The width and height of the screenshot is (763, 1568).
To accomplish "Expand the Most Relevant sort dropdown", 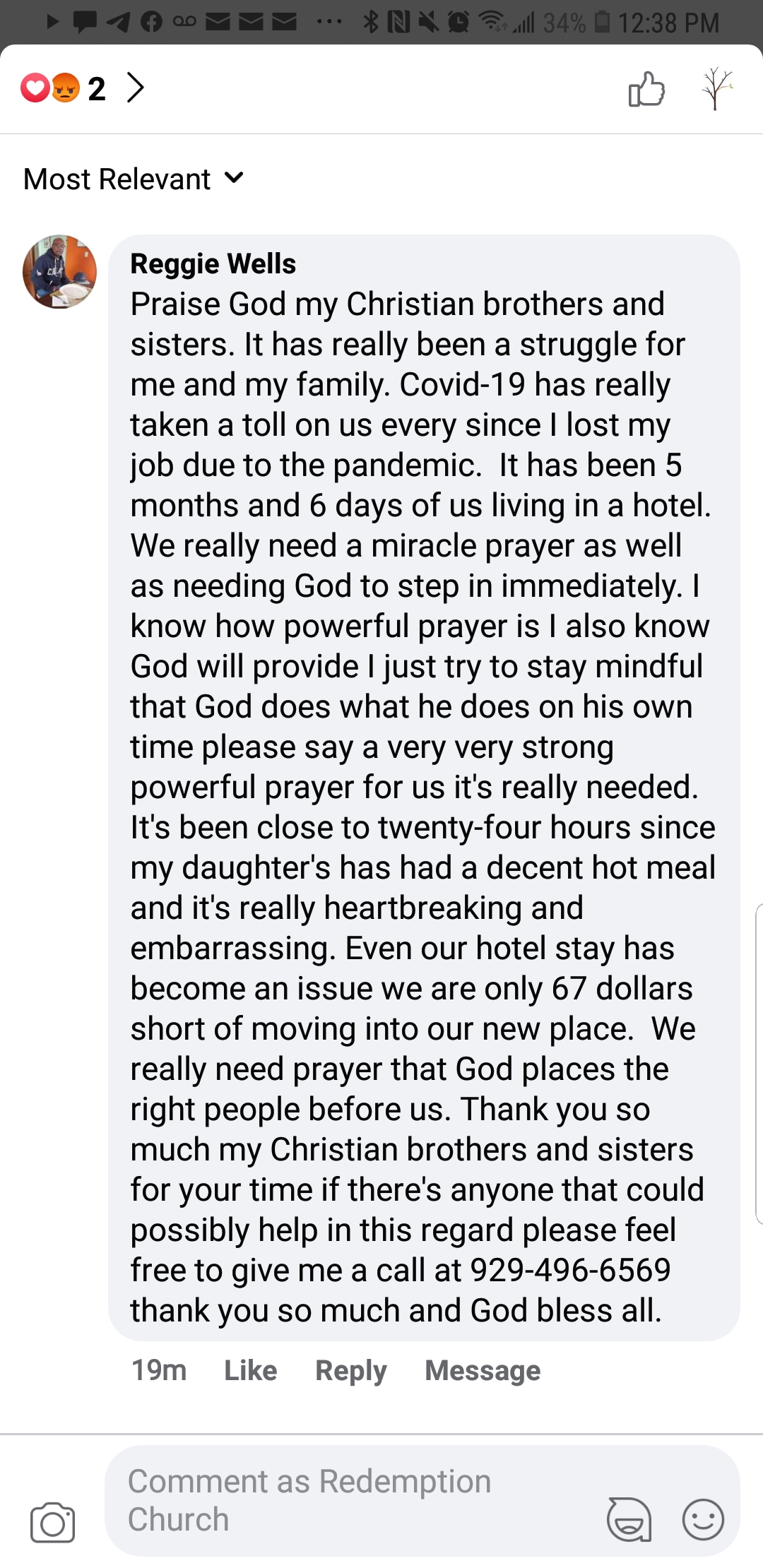I will point(134,179).
